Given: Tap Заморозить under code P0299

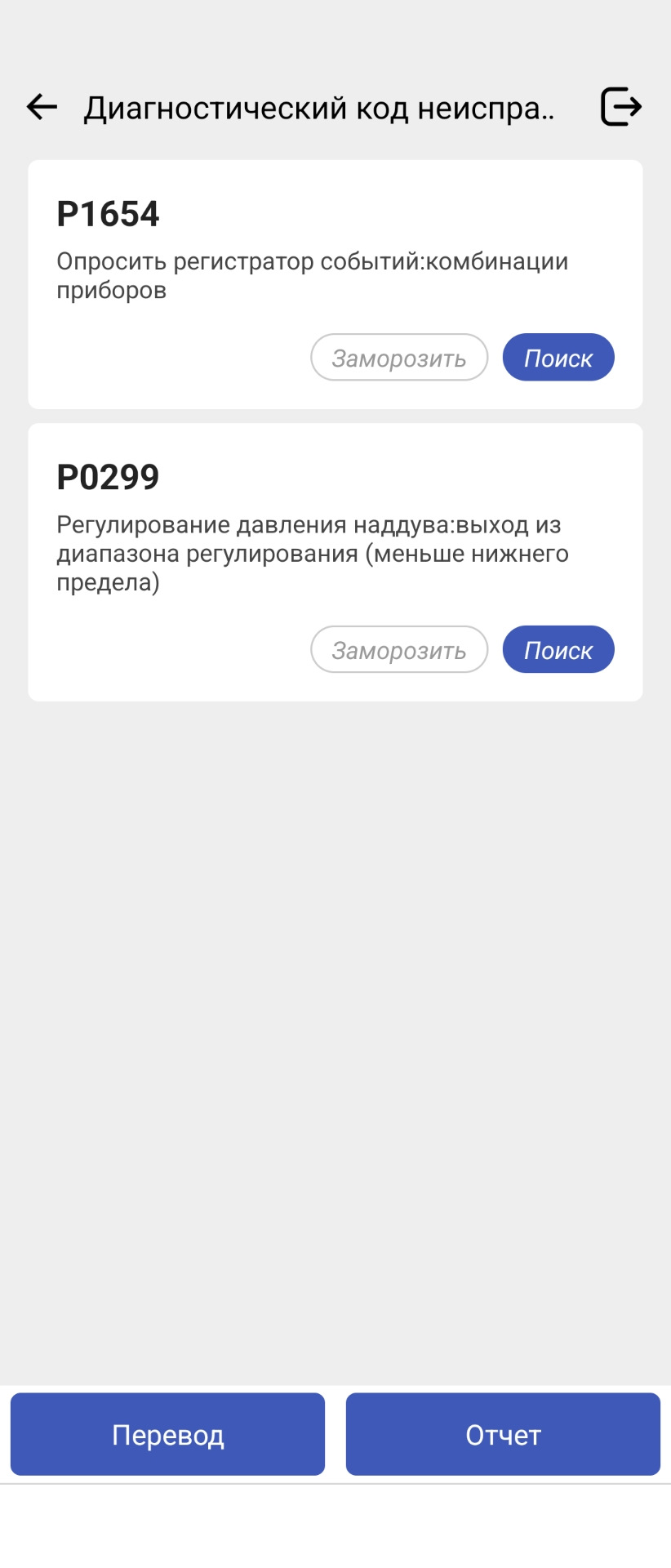Looking at the screenshot, I should tap(398, 649).
